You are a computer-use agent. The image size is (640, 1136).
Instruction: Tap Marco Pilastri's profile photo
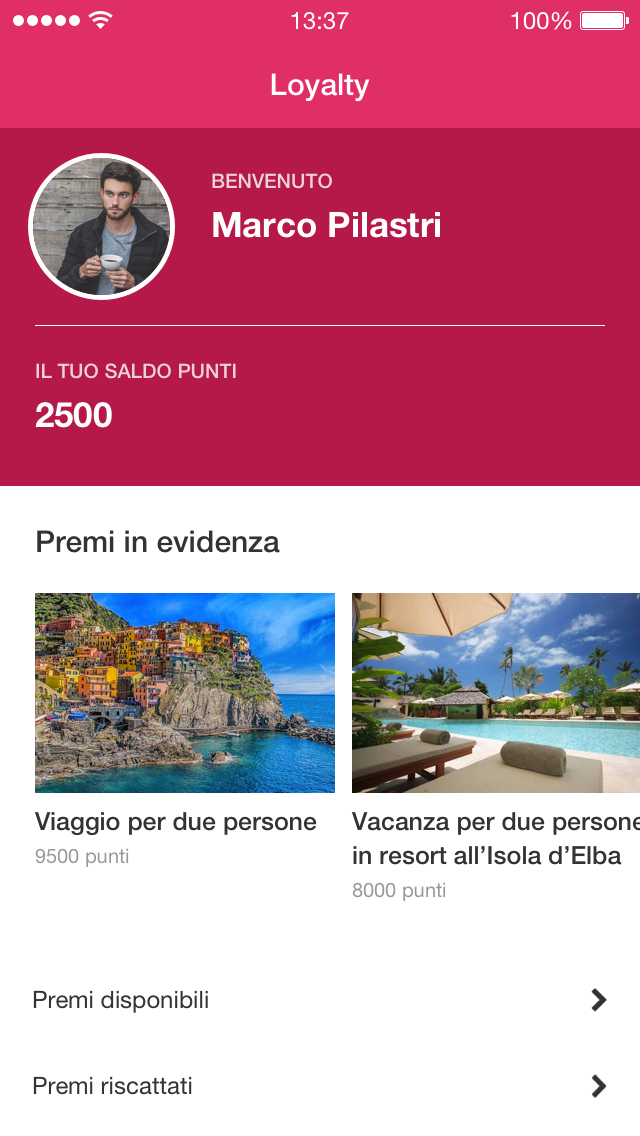[x=102, y=226]
